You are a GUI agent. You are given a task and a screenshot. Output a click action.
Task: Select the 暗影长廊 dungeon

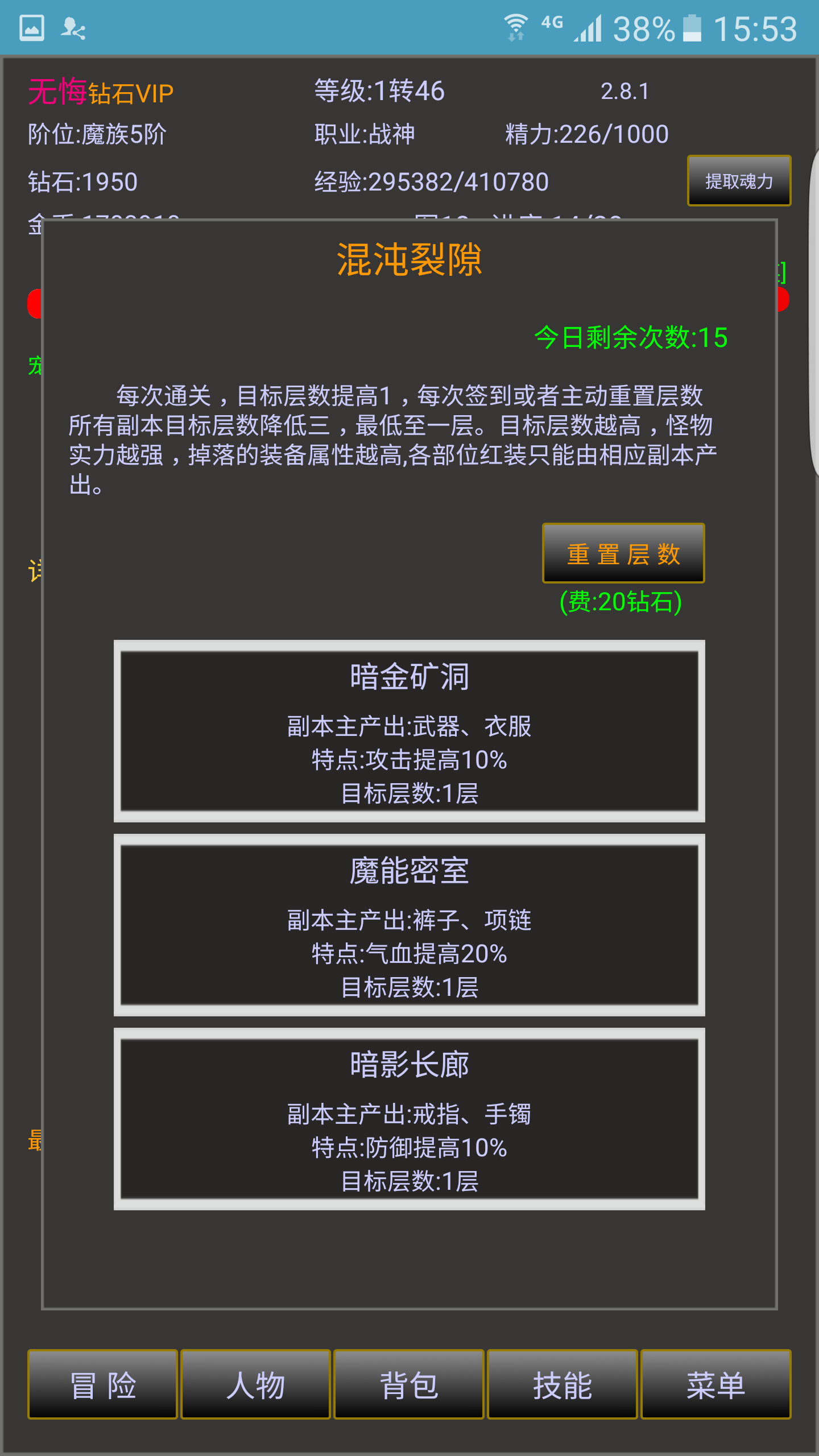click(409, 1119)
